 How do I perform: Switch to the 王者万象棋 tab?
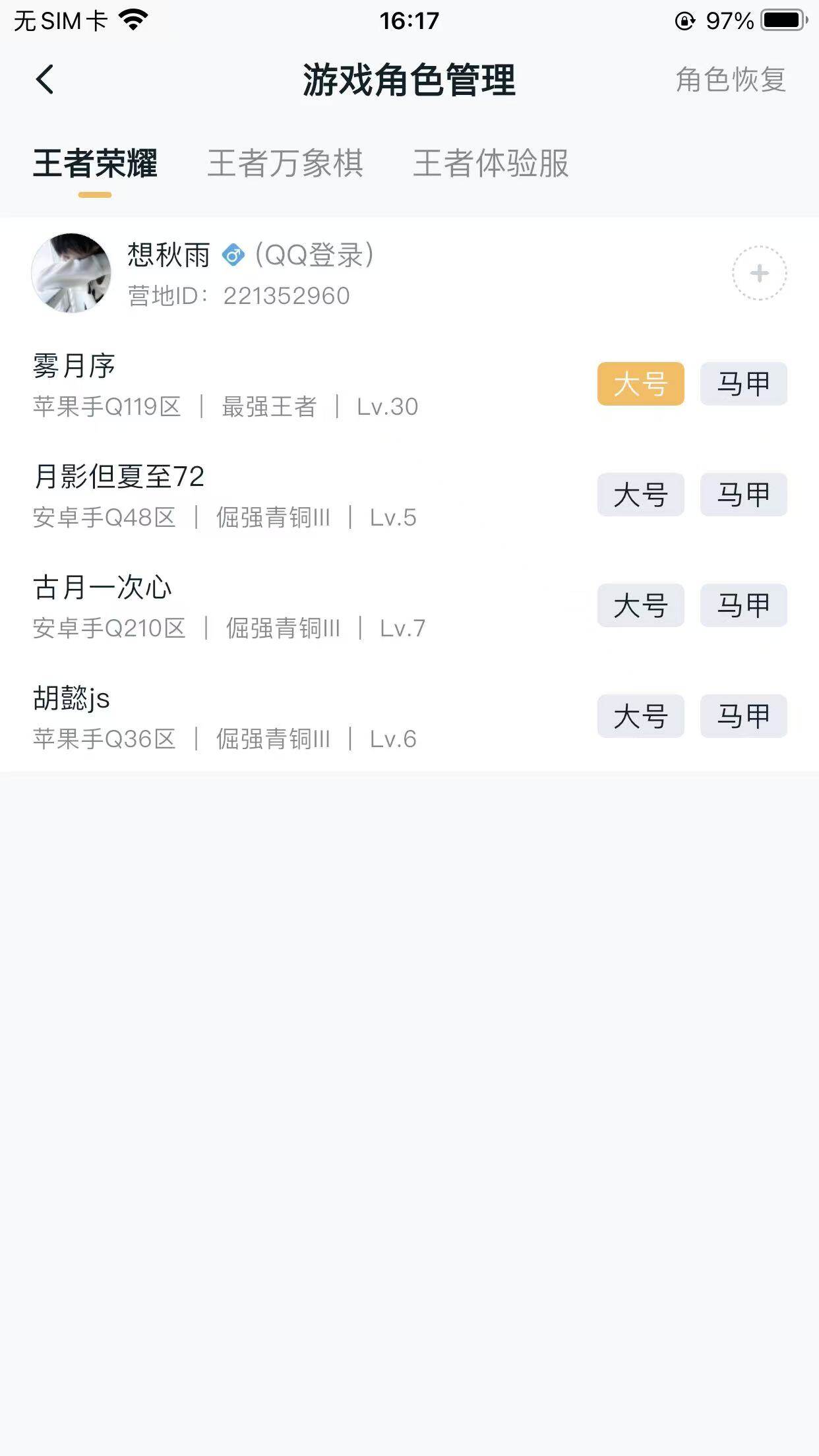point(288,165)
